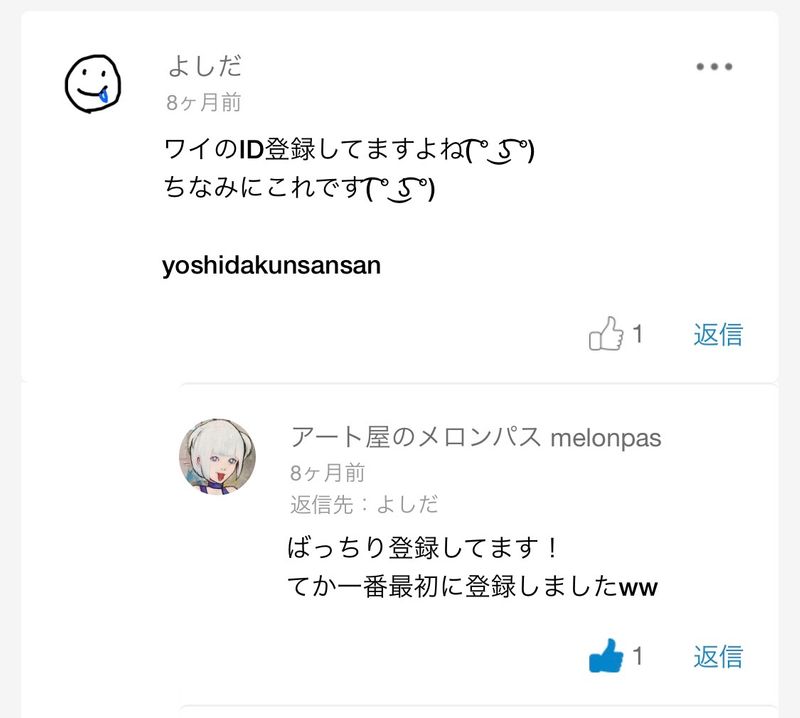The height and width of the screenshot is (718, 800).
Task: Tap the name アート屋のメロンパス melonpas
Action: point(475,438)
